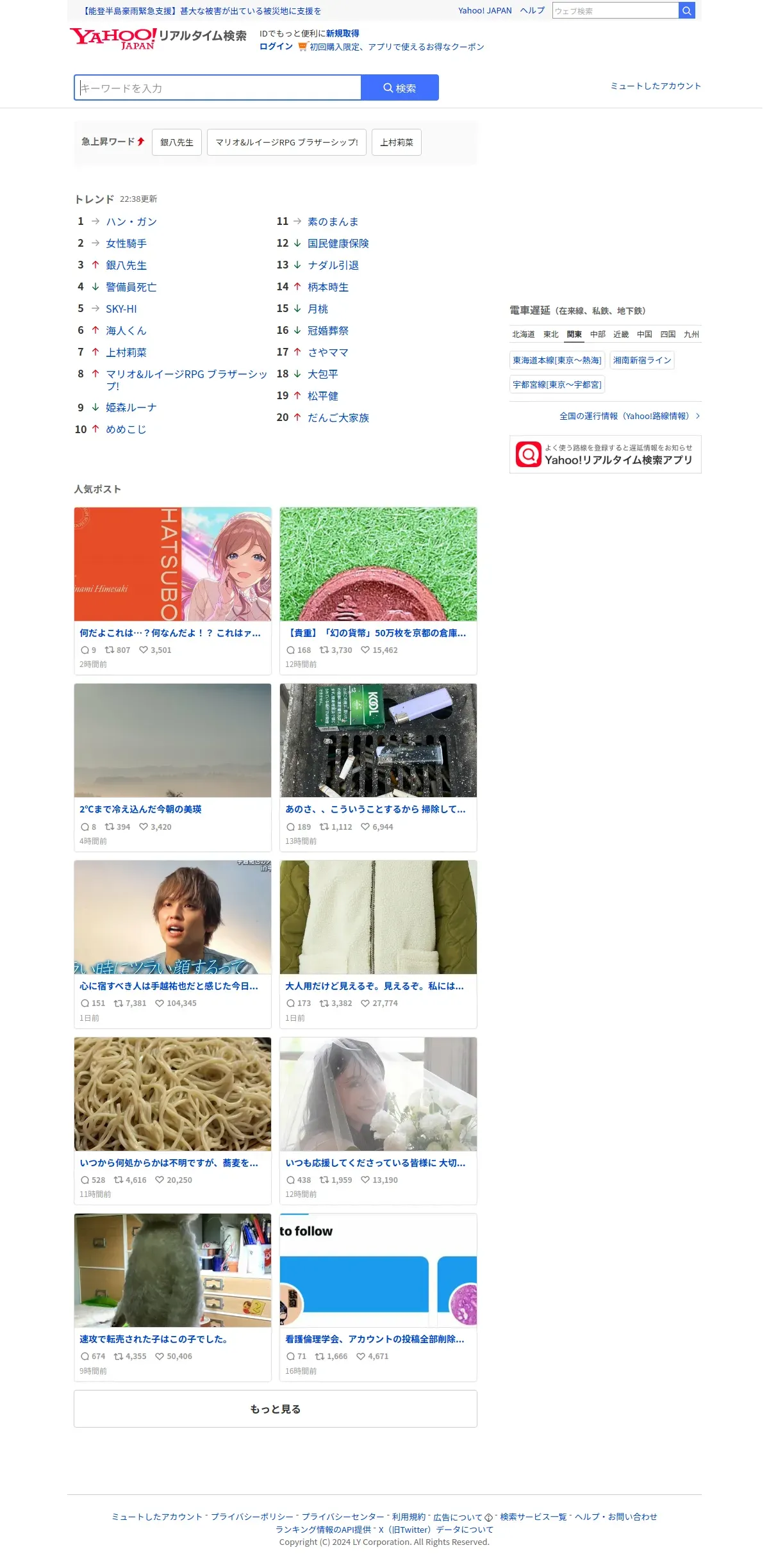Open the Yahoo!リアルタイム検索アプリ banner

pyautogui.click(x=605, y=454)
